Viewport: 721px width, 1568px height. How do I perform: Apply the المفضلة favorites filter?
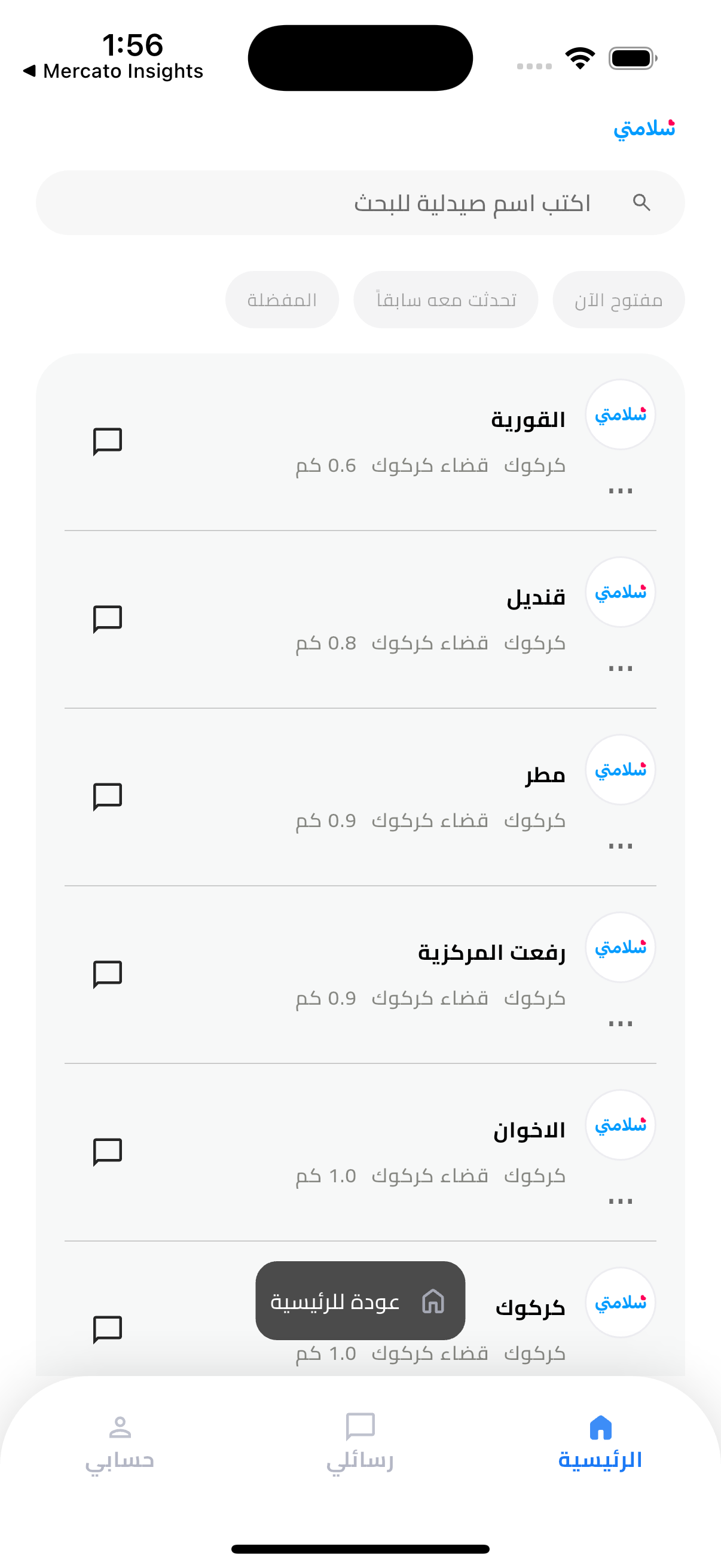282,300
